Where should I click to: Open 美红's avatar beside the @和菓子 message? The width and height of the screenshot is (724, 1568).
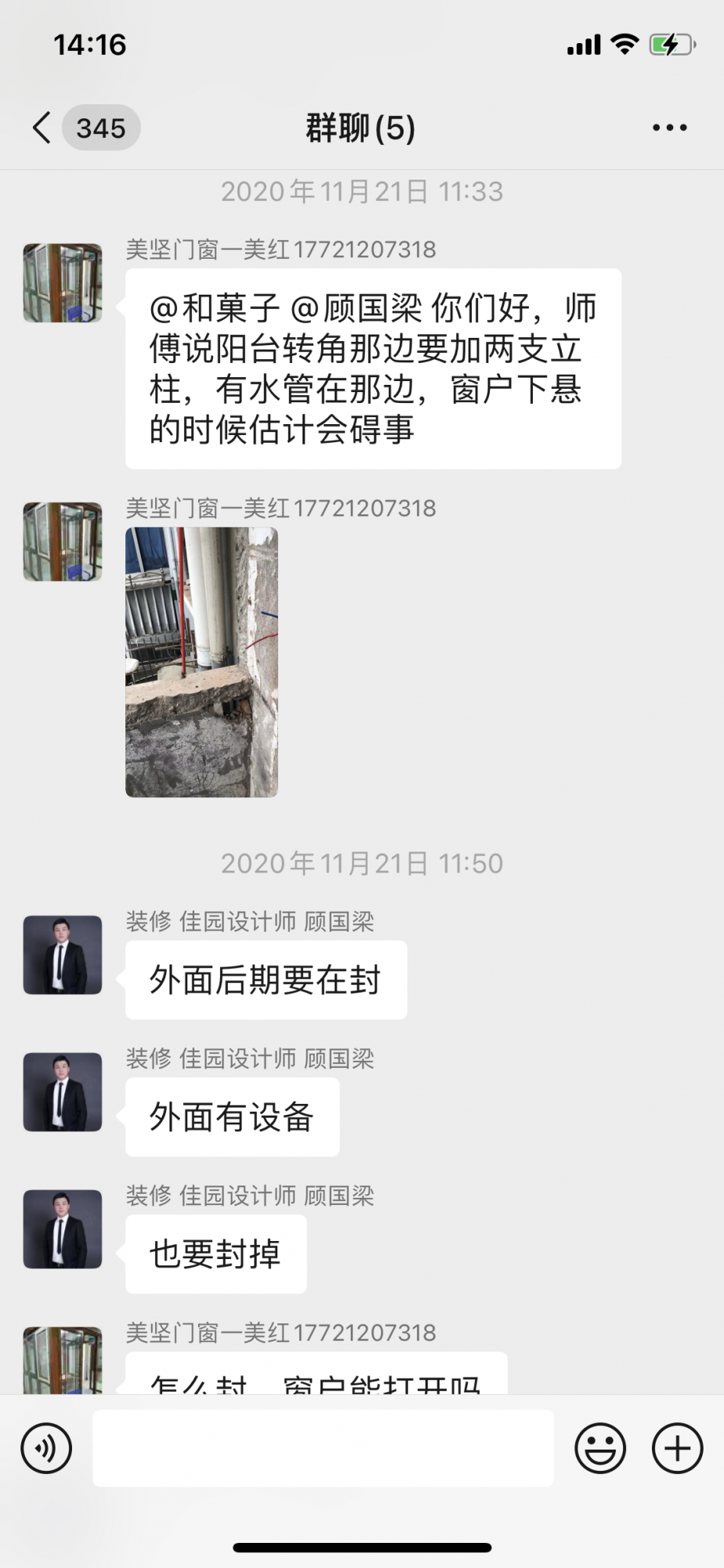63,283
